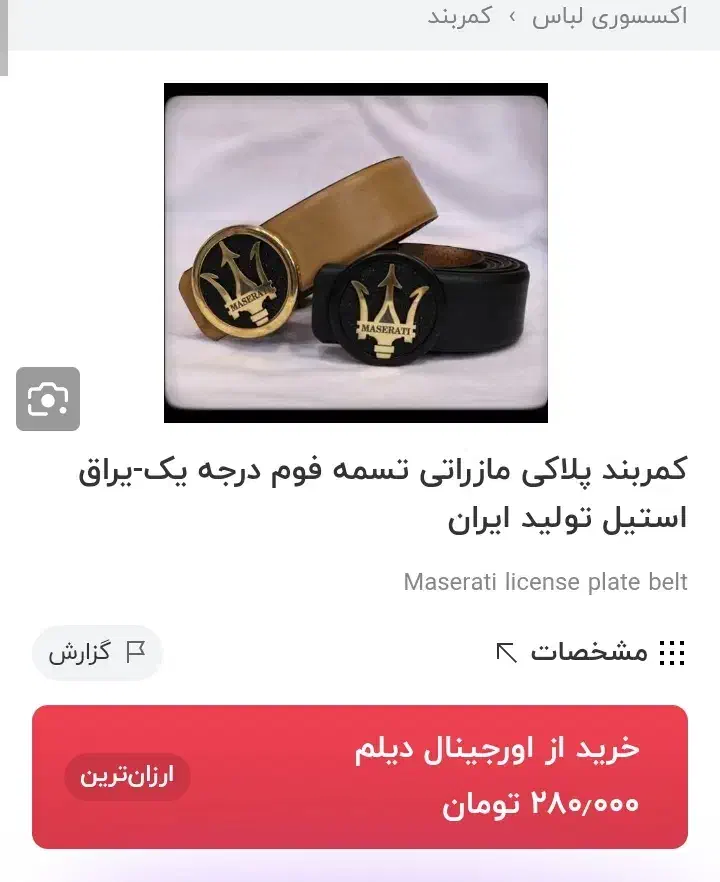Screen dimensions: 720x882
Task: Select the camera lens symbol inside the photo icon
Action: tap(46, 400)
